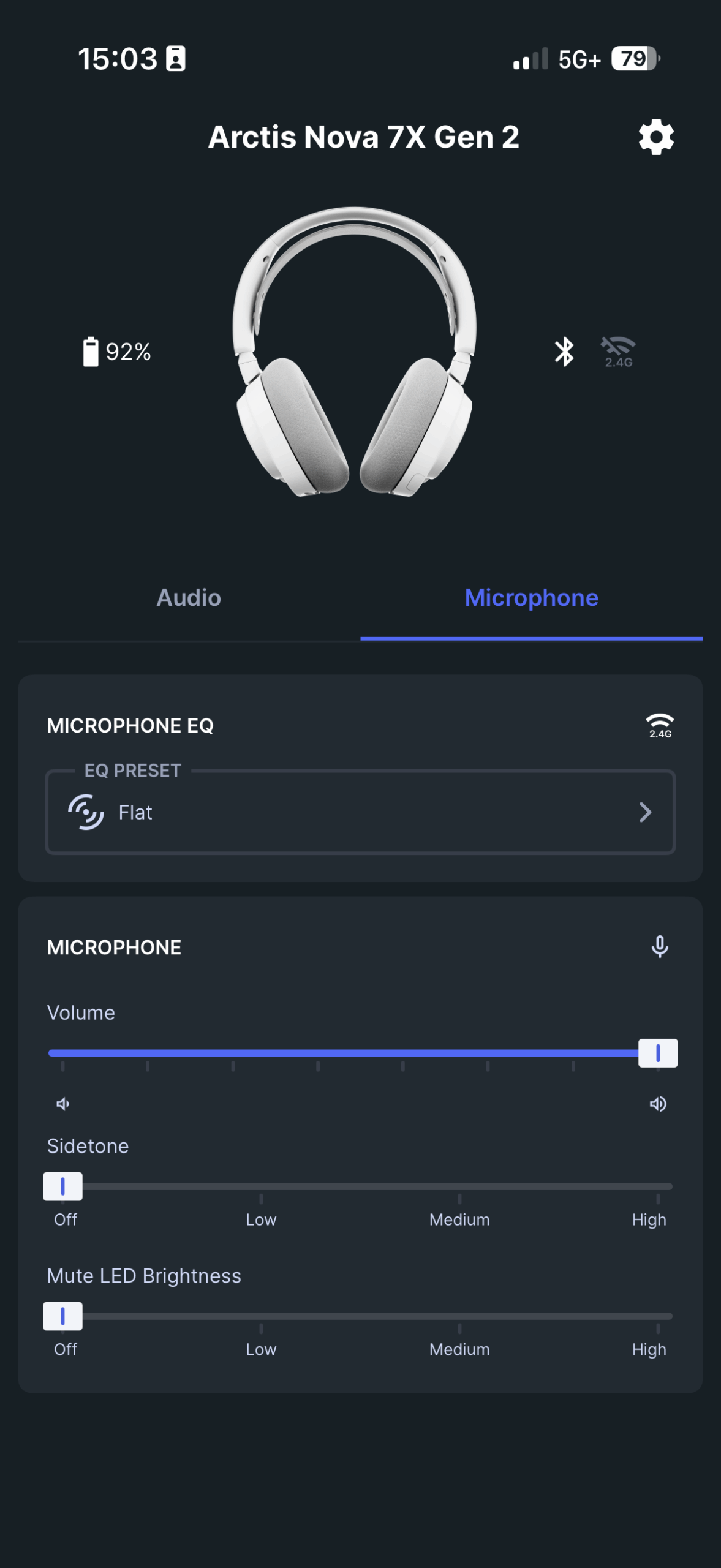Set Mute LED Brightness to High
This screenshot has width=721, height=1568.
pyautogui.click(x=658, y=1316)
